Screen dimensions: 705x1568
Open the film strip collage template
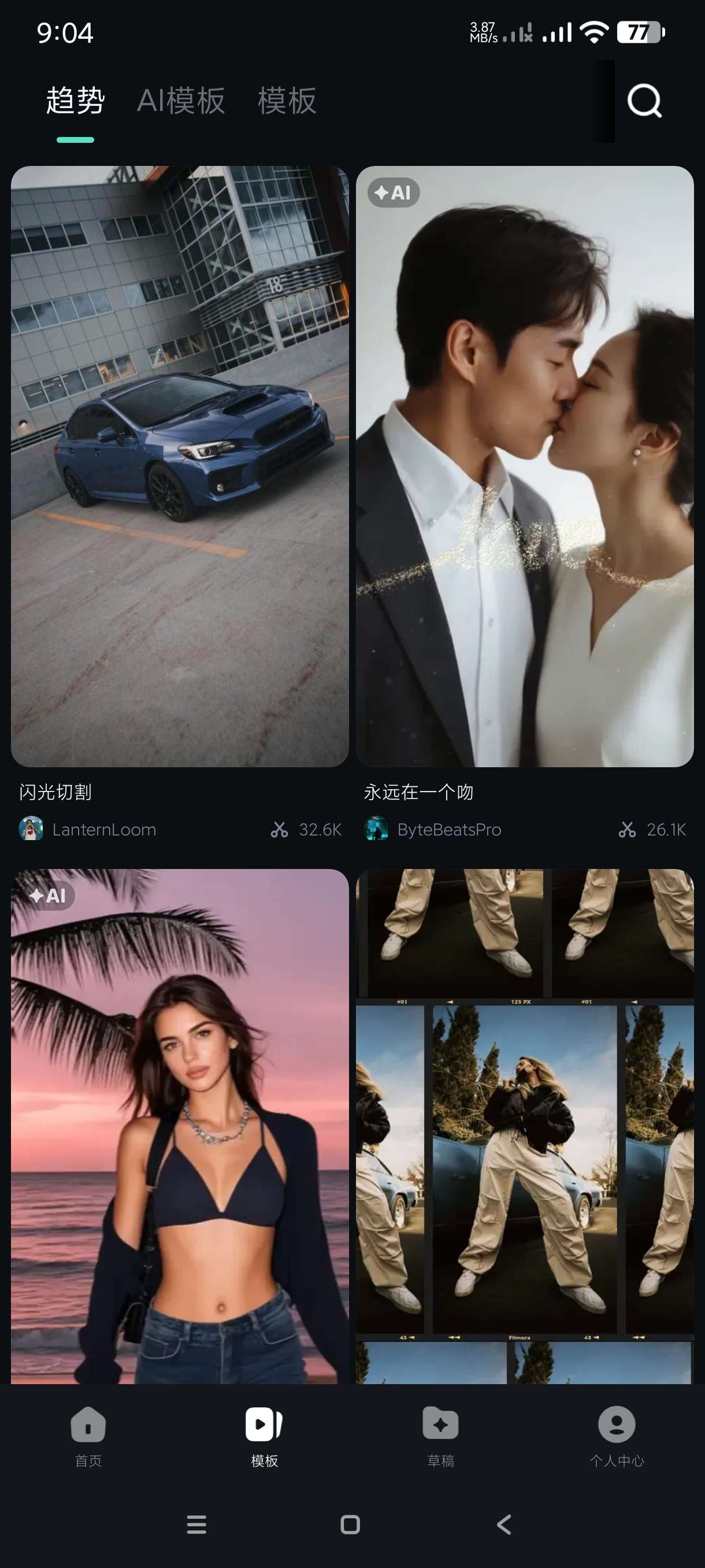(524, 1126)
